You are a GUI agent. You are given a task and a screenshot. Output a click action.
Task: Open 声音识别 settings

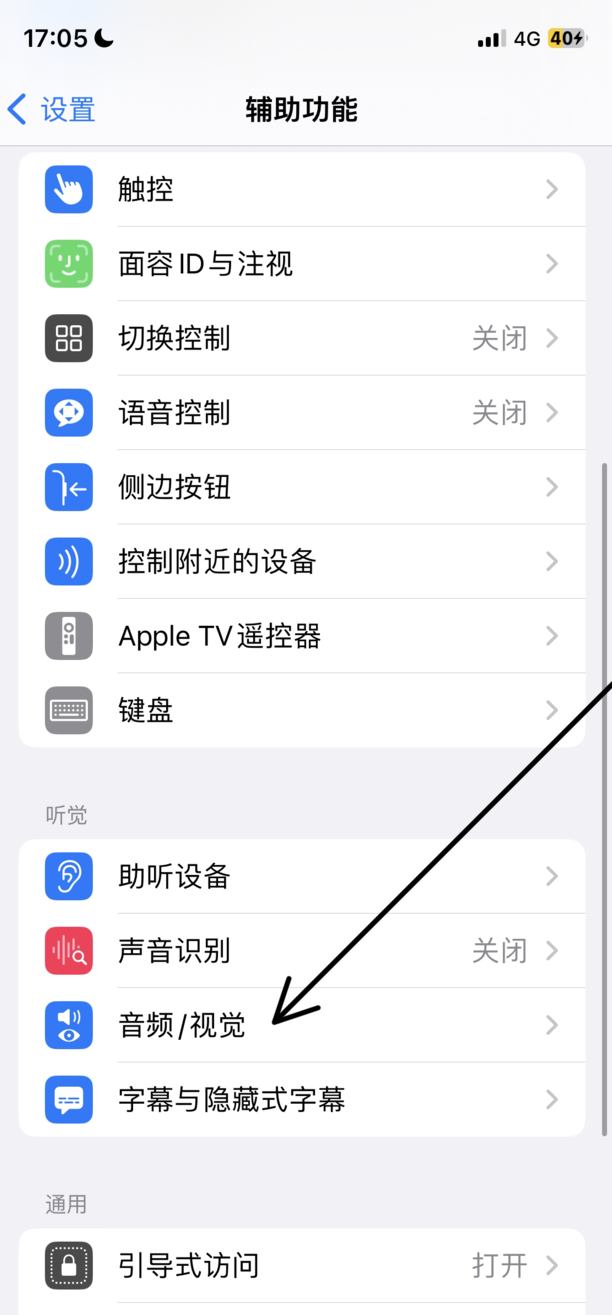tap(300, 951)
